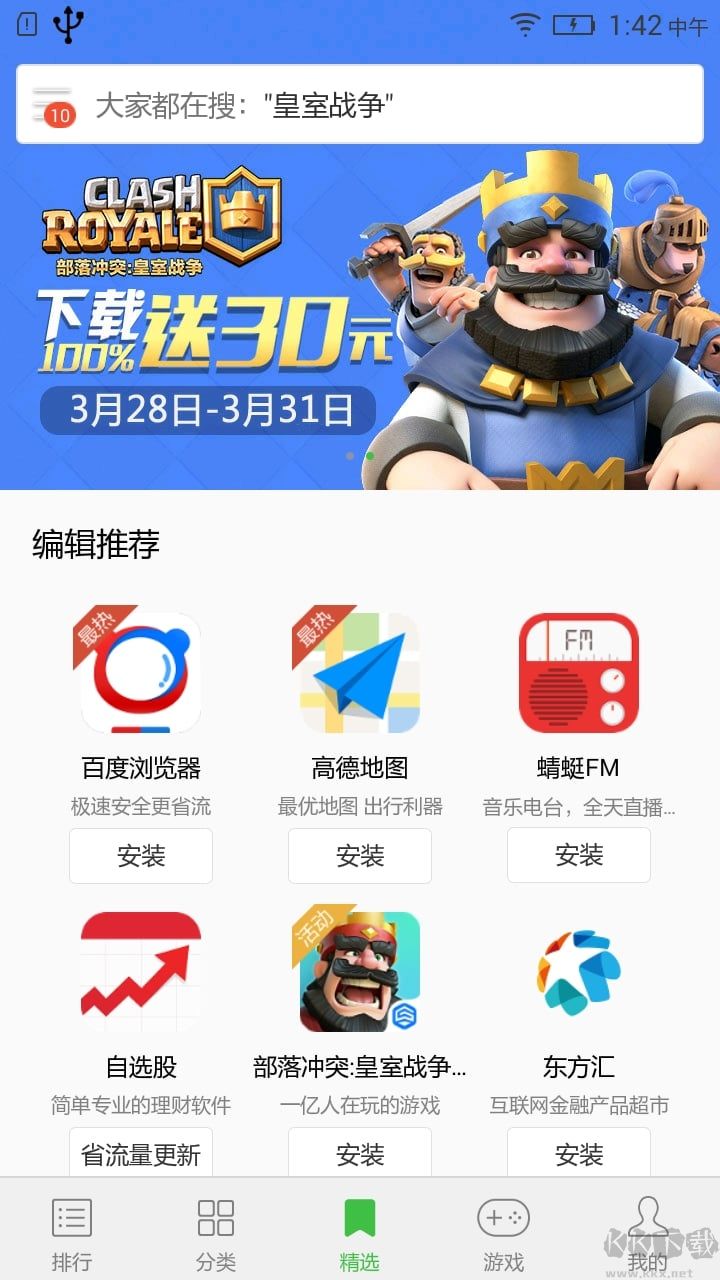
Task: Select the second carousel indicator dot
Action: 368,455
